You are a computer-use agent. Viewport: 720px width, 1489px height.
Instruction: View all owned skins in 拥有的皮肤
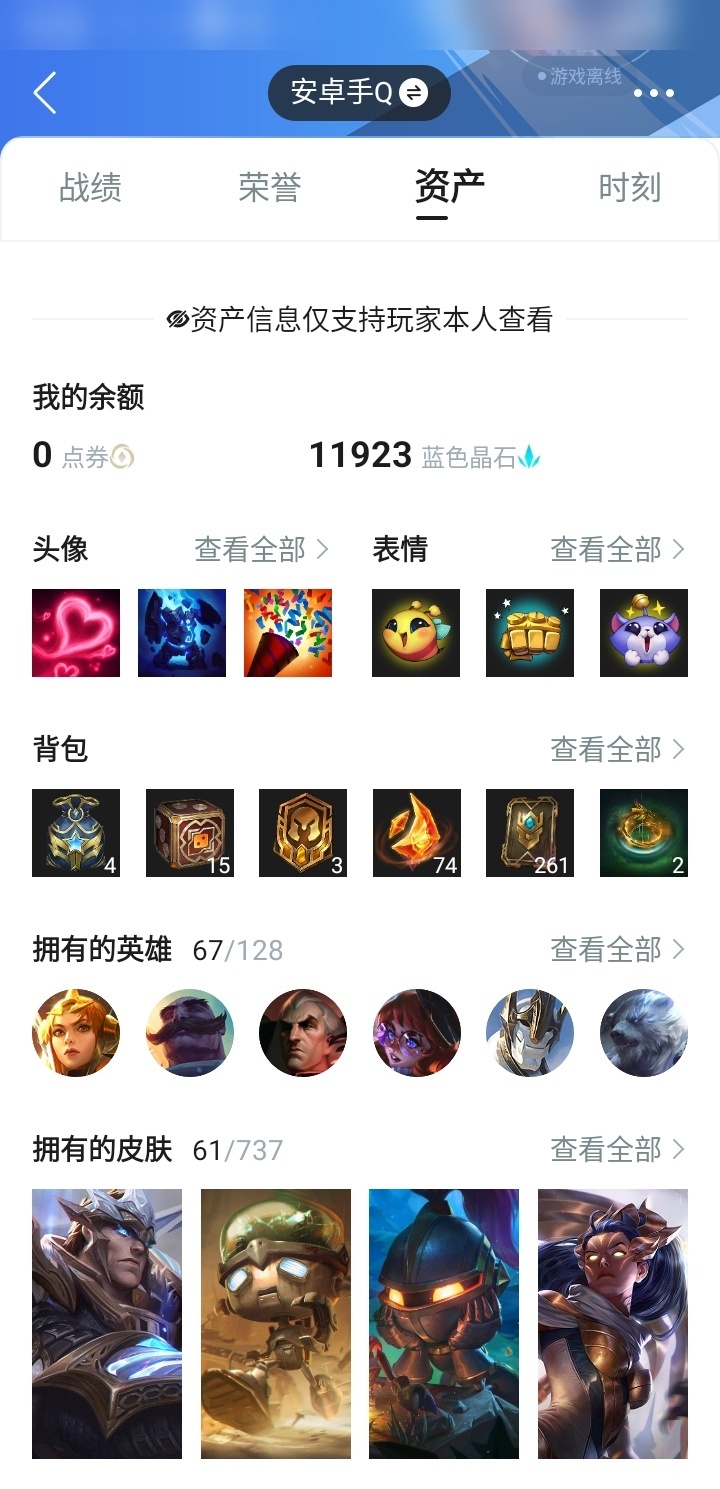click(618, 1149)
